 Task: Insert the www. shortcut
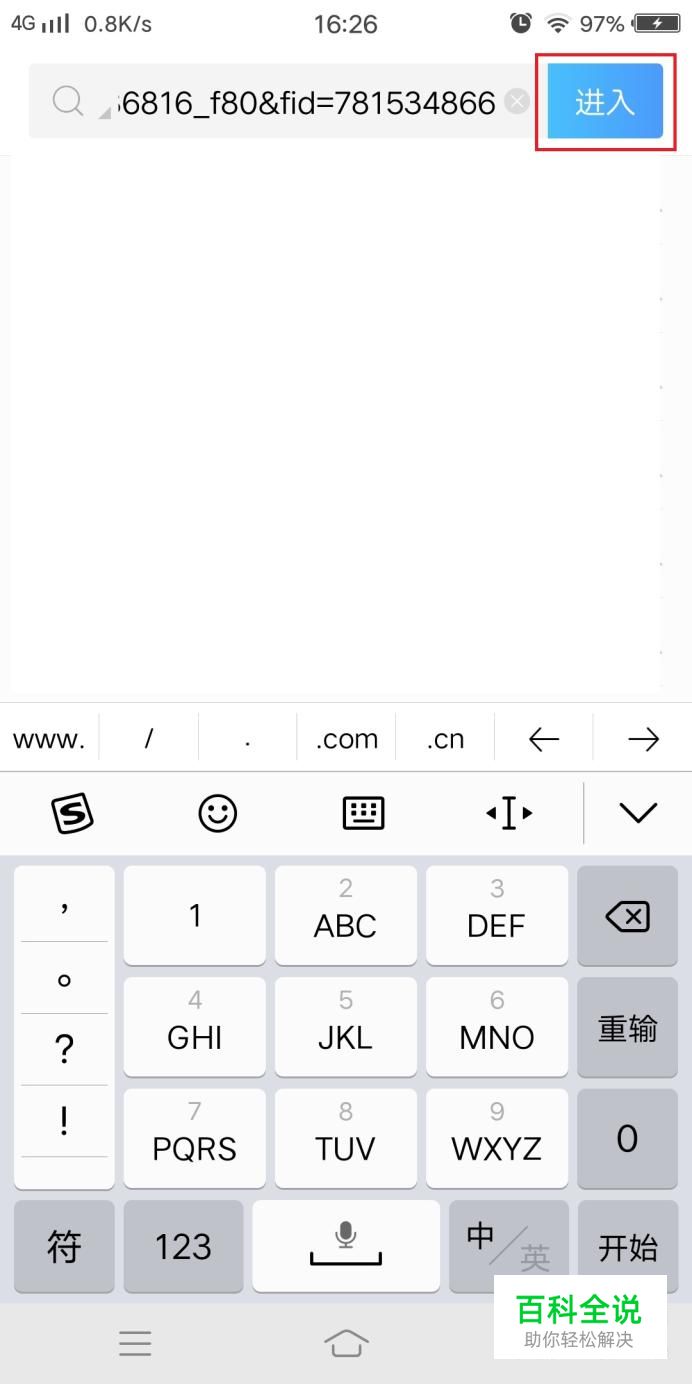[x=49, y=739]
